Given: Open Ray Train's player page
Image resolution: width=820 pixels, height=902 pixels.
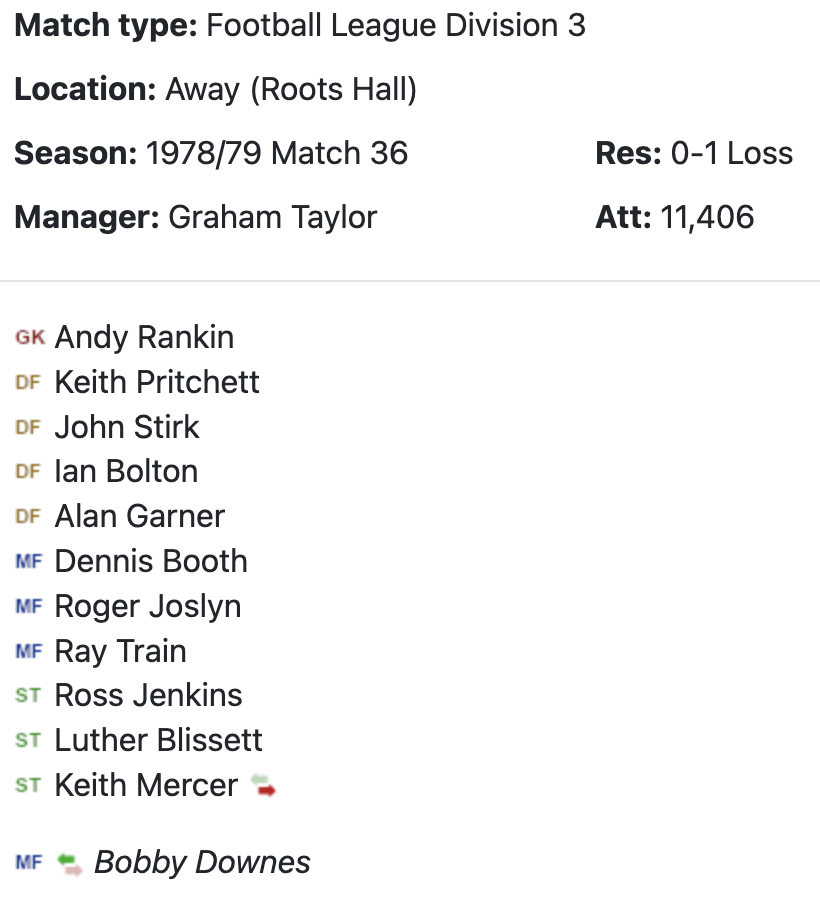Looking at the screenshot, I should pyautogui.click(x=120, y=651).
